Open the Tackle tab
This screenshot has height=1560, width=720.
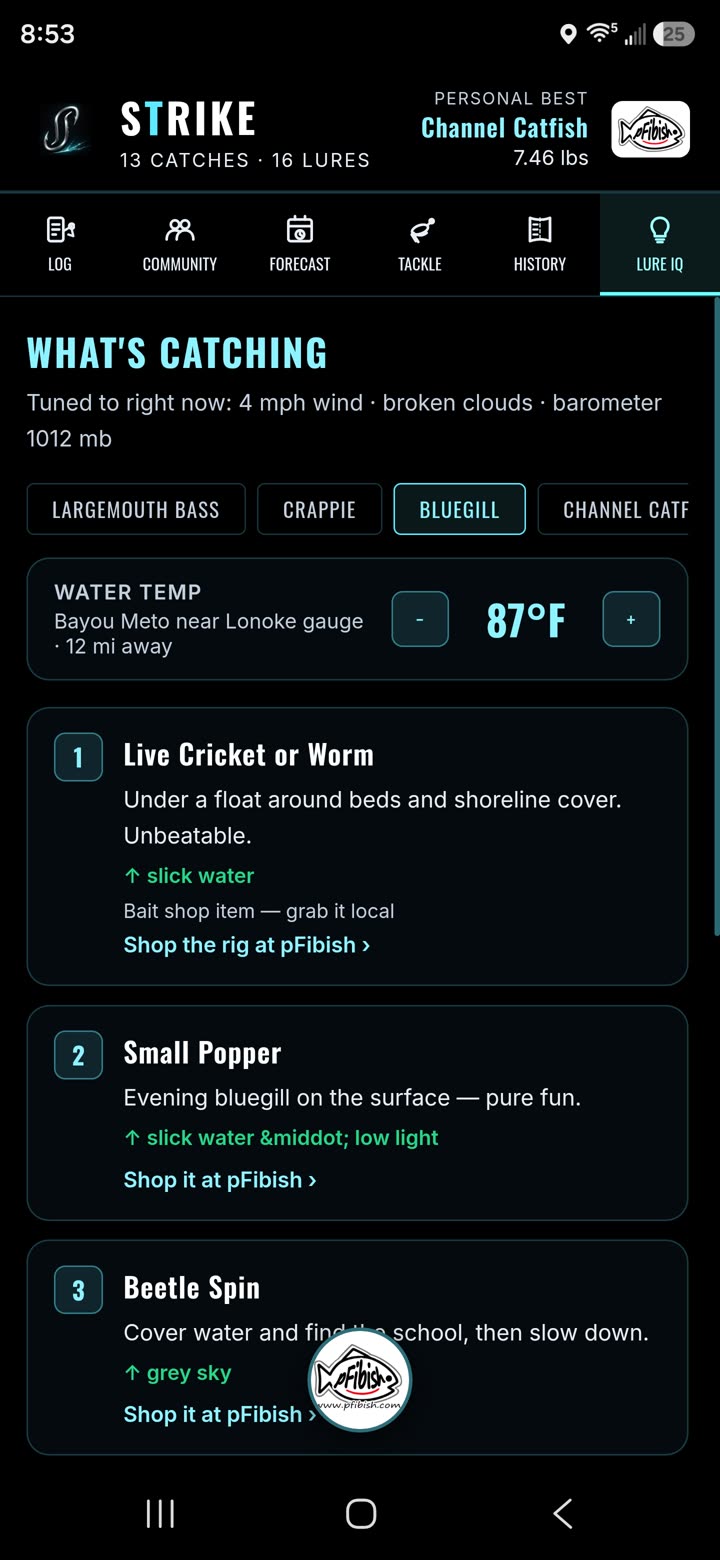pyautogui.click(x=420, y=245)
